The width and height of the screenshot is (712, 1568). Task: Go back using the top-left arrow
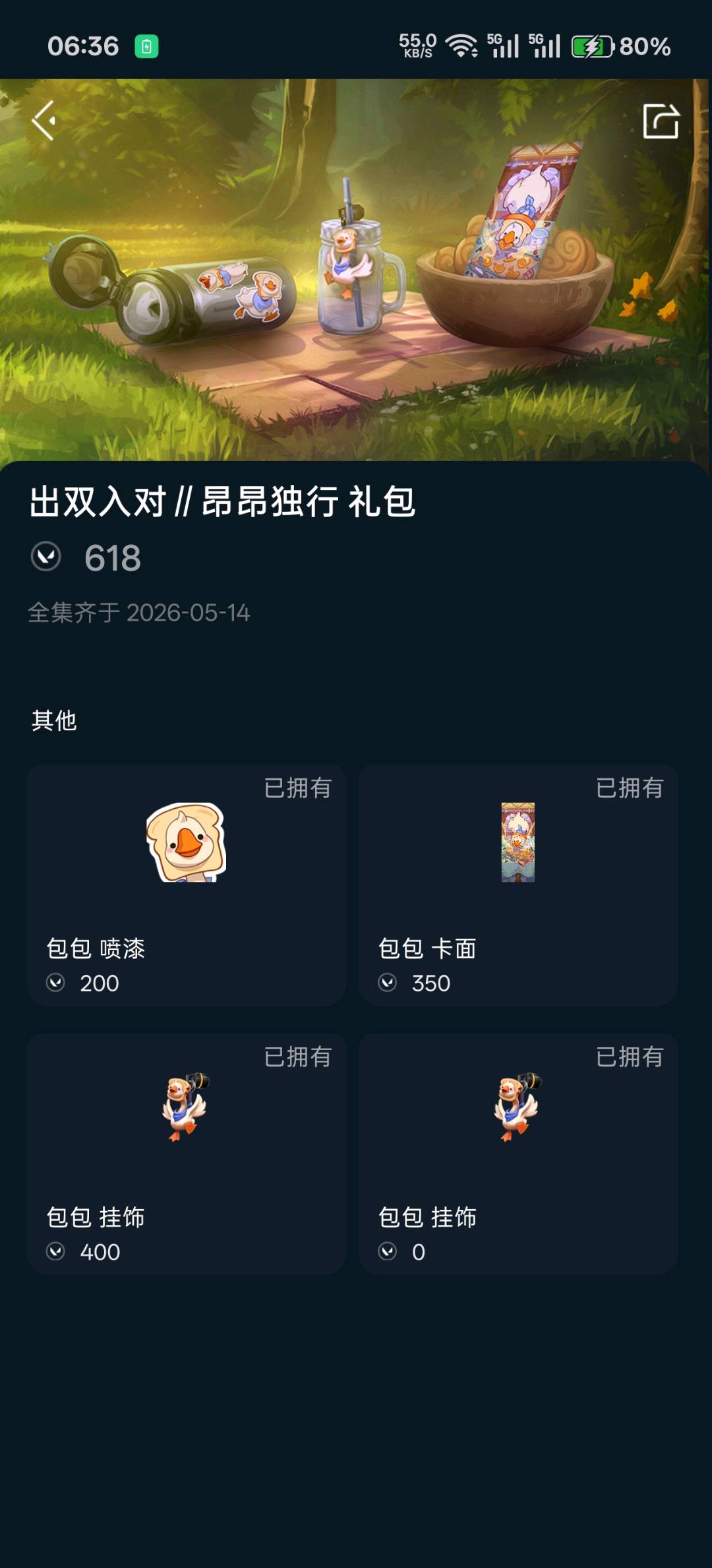pyautogui.click(x=44, y=121)
